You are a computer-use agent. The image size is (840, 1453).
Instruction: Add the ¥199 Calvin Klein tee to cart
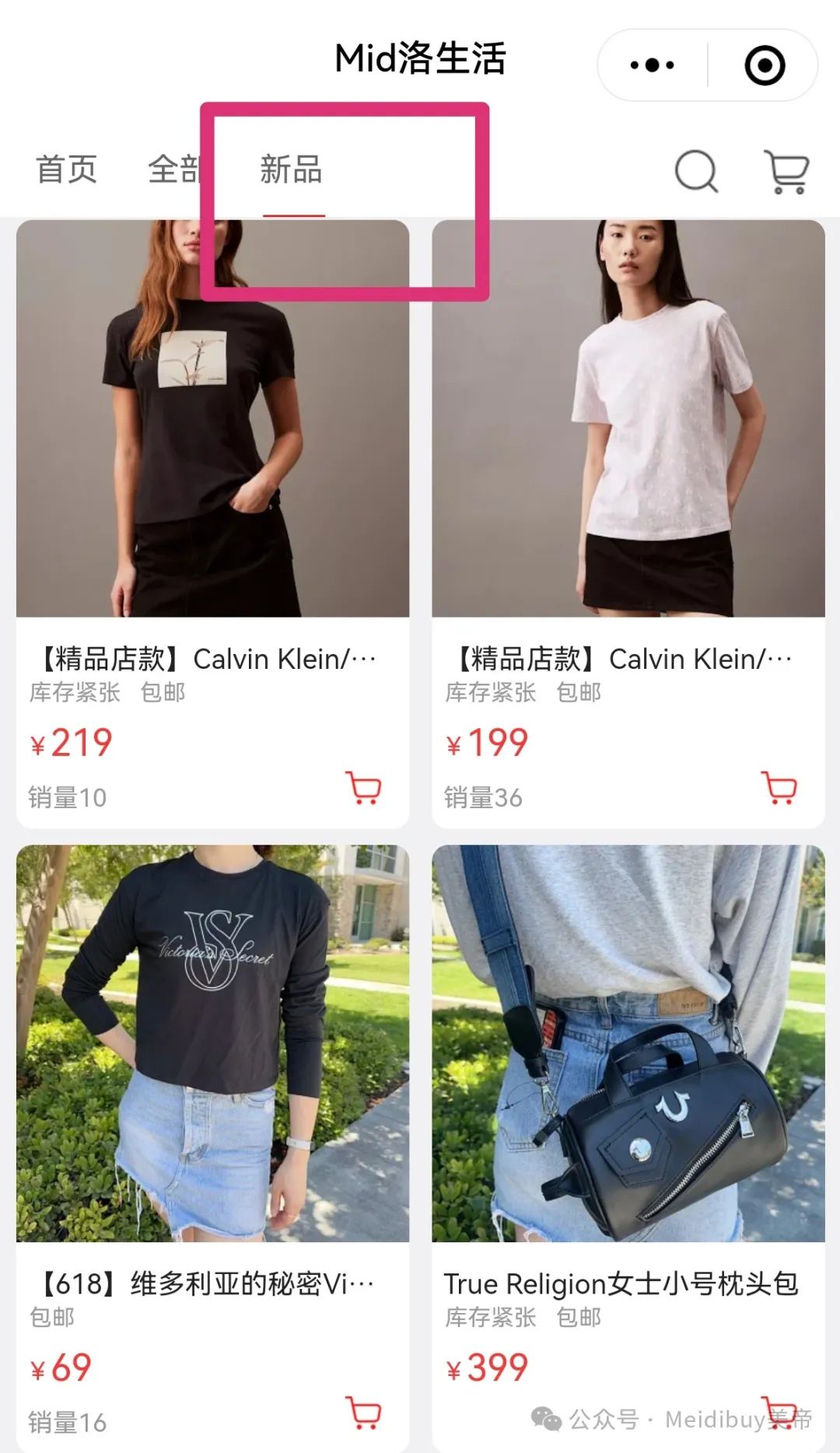(780, 788)
